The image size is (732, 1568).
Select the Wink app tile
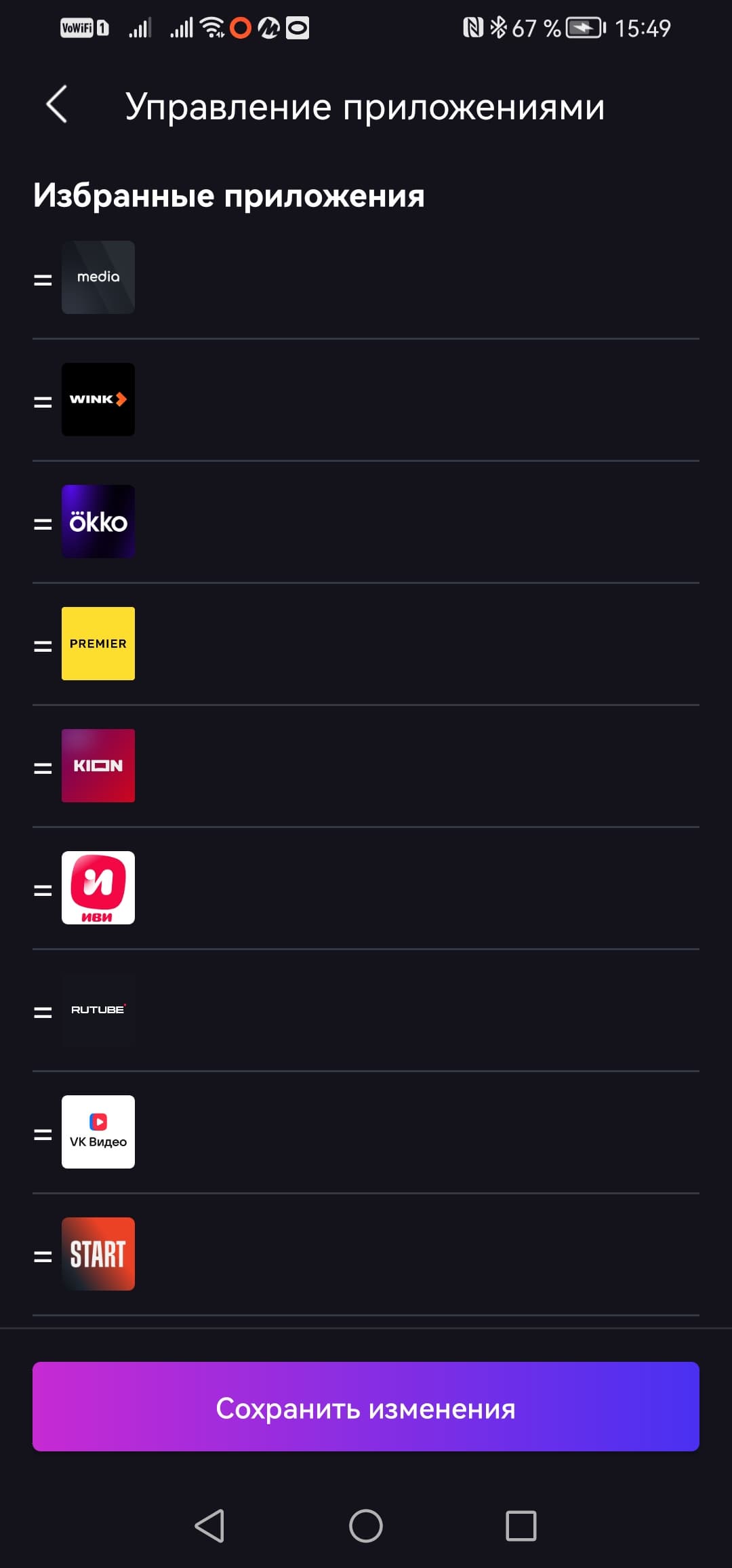pyautogui.click(x=98, y=399)
